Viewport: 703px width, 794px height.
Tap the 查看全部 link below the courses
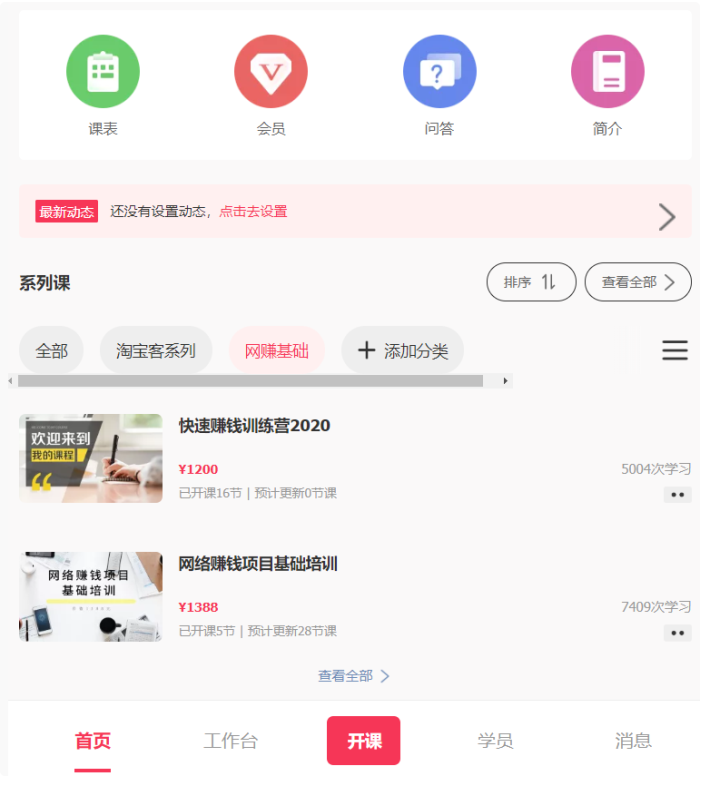coord(353,676)
